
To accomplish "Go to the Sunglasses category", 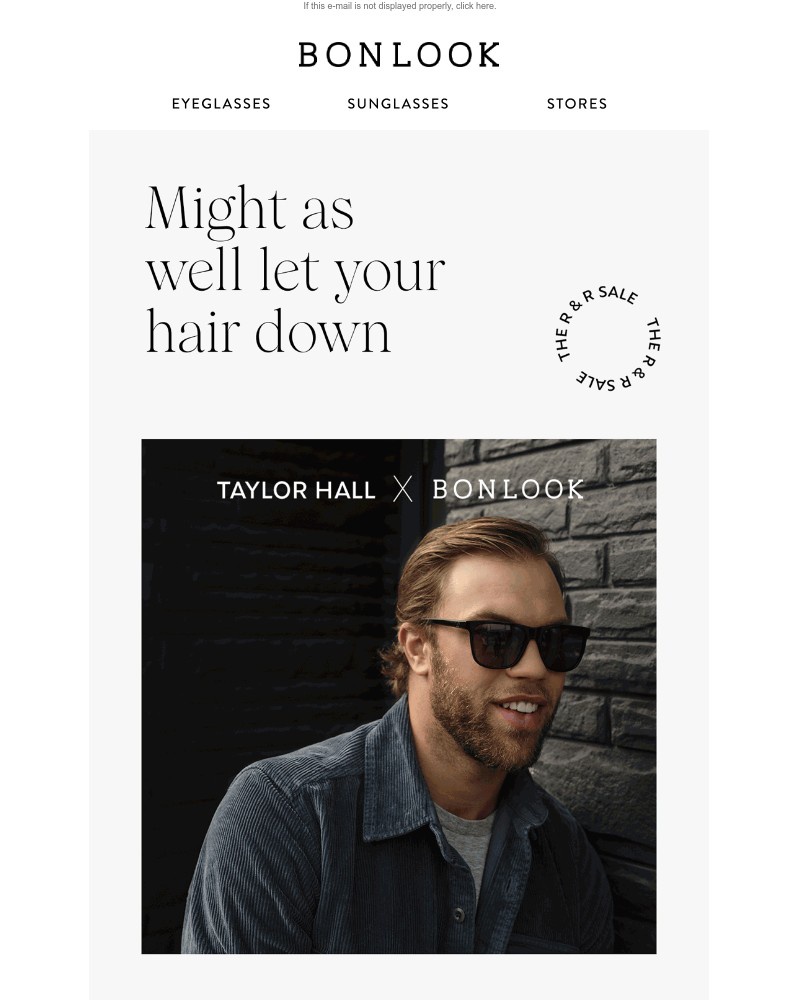I will pos(398,104).
